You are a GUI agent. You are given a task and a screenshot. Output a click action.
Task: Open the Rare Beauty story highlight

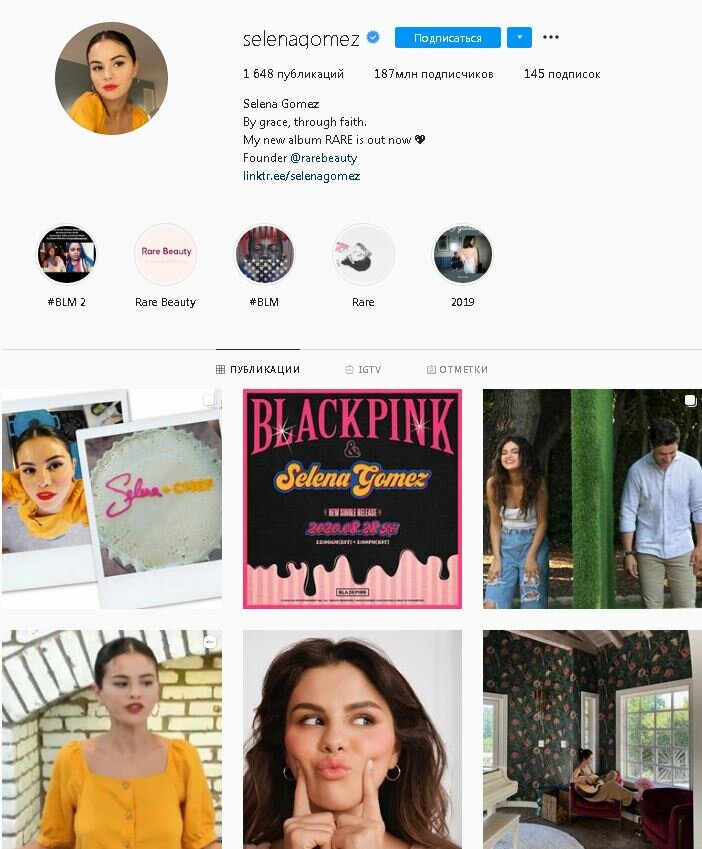pos(165,255)
